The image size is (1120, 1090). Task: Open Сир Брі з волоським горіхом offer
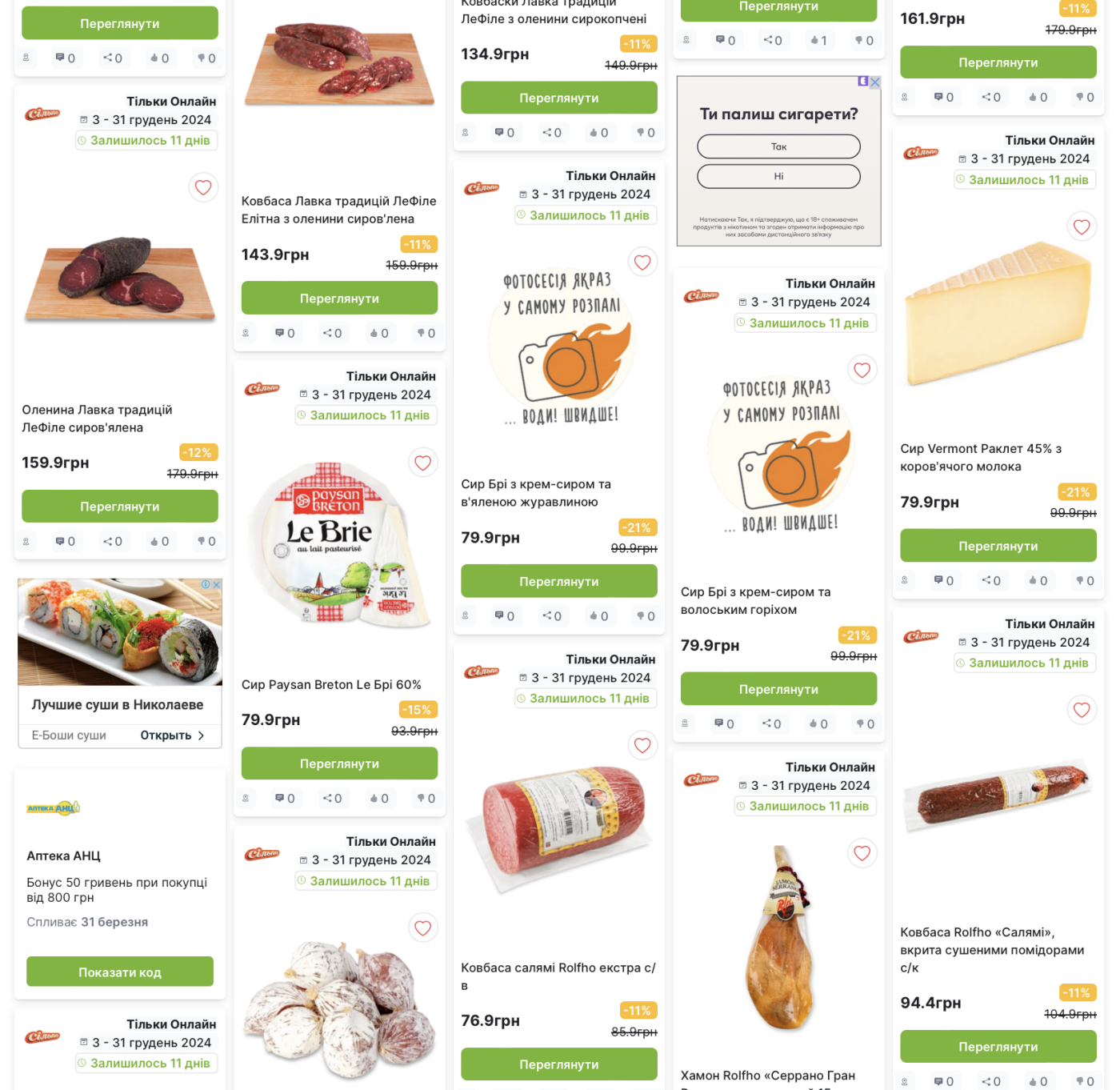(778, 689)
